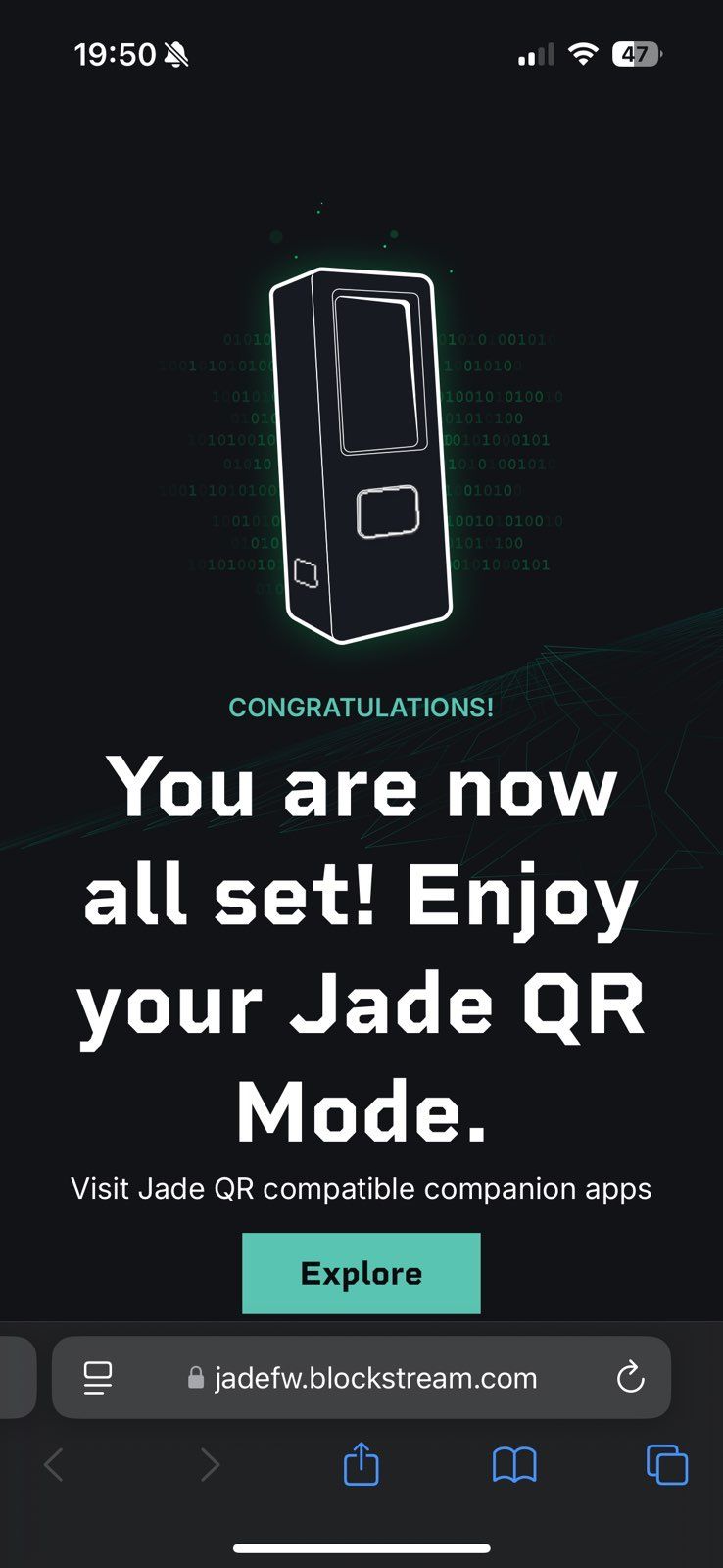The height and width of the screenshot is (1568, 723).
Task: Show all open tabs
Action: point(667,1465)
